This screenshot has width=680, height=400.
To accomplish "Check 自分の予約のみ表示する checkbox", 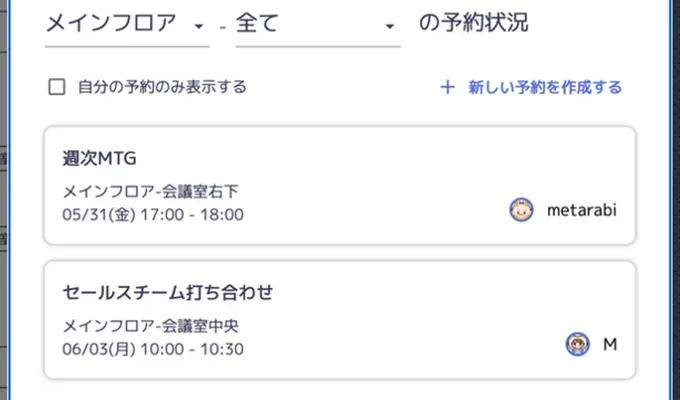I will click(57, 87).
